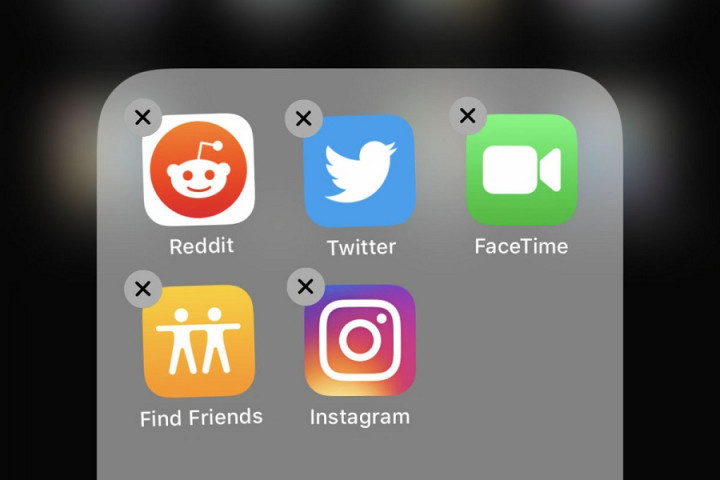The image size is (720, 480).
Task: Delete Find Friends via its X badge
Action: tap(143, 288)
